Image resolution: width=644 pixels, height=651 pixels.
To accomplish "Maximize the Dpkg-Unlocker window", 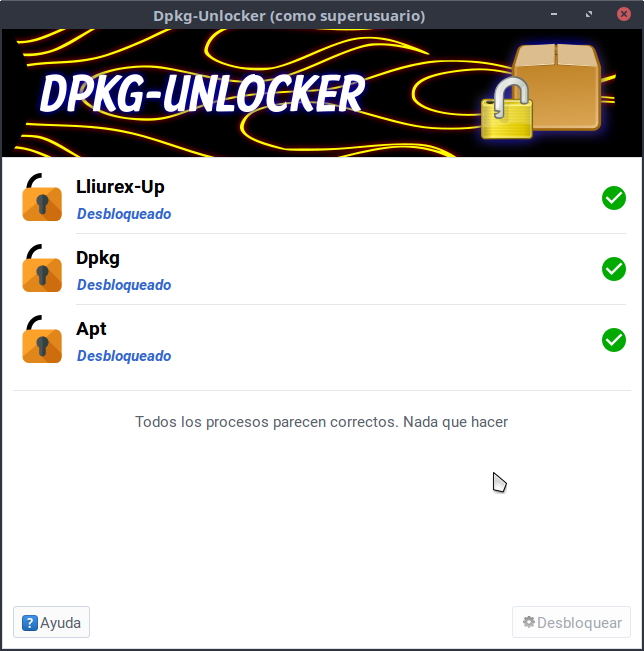I will coord(590,15).
